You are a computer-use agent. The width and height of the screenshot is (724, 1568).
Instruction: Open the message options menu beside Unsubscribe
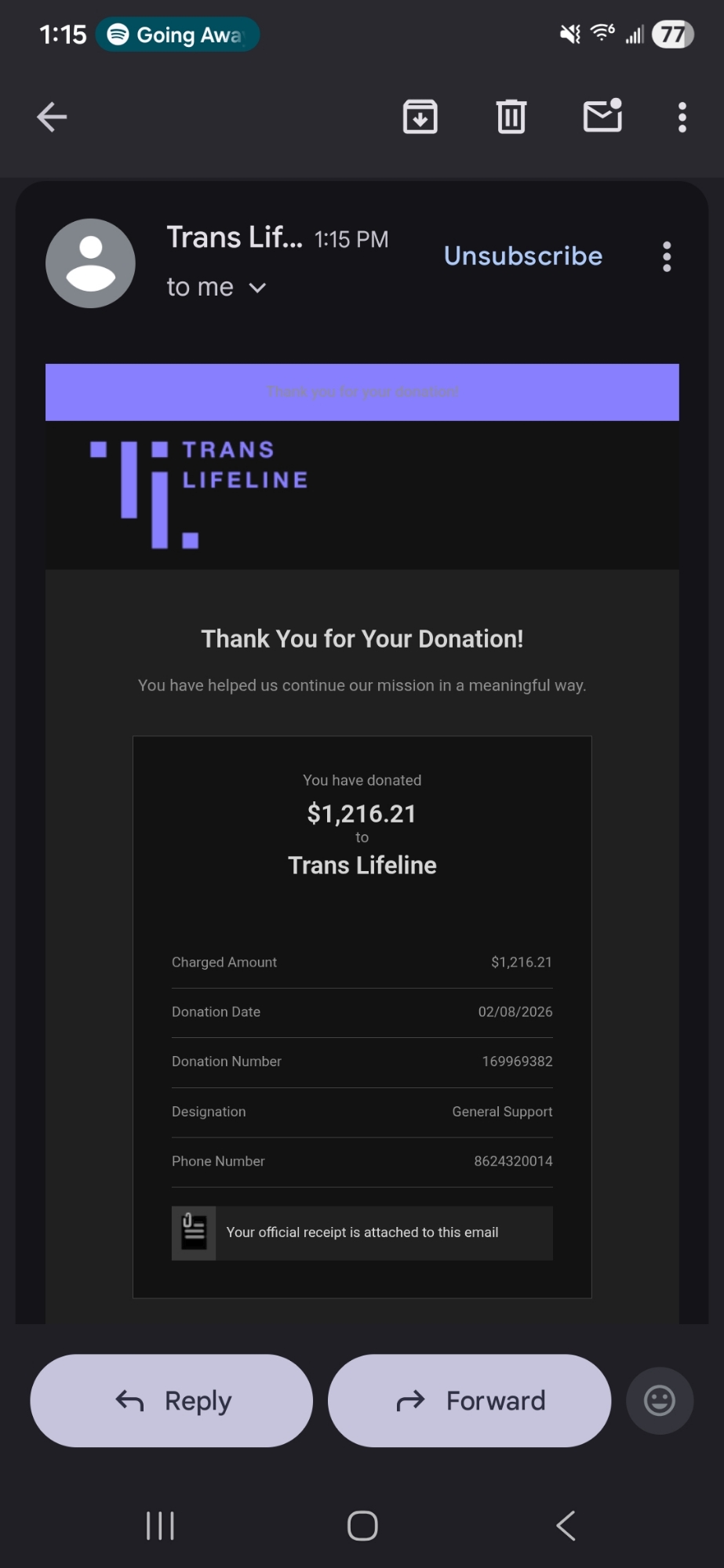[667, 256]
